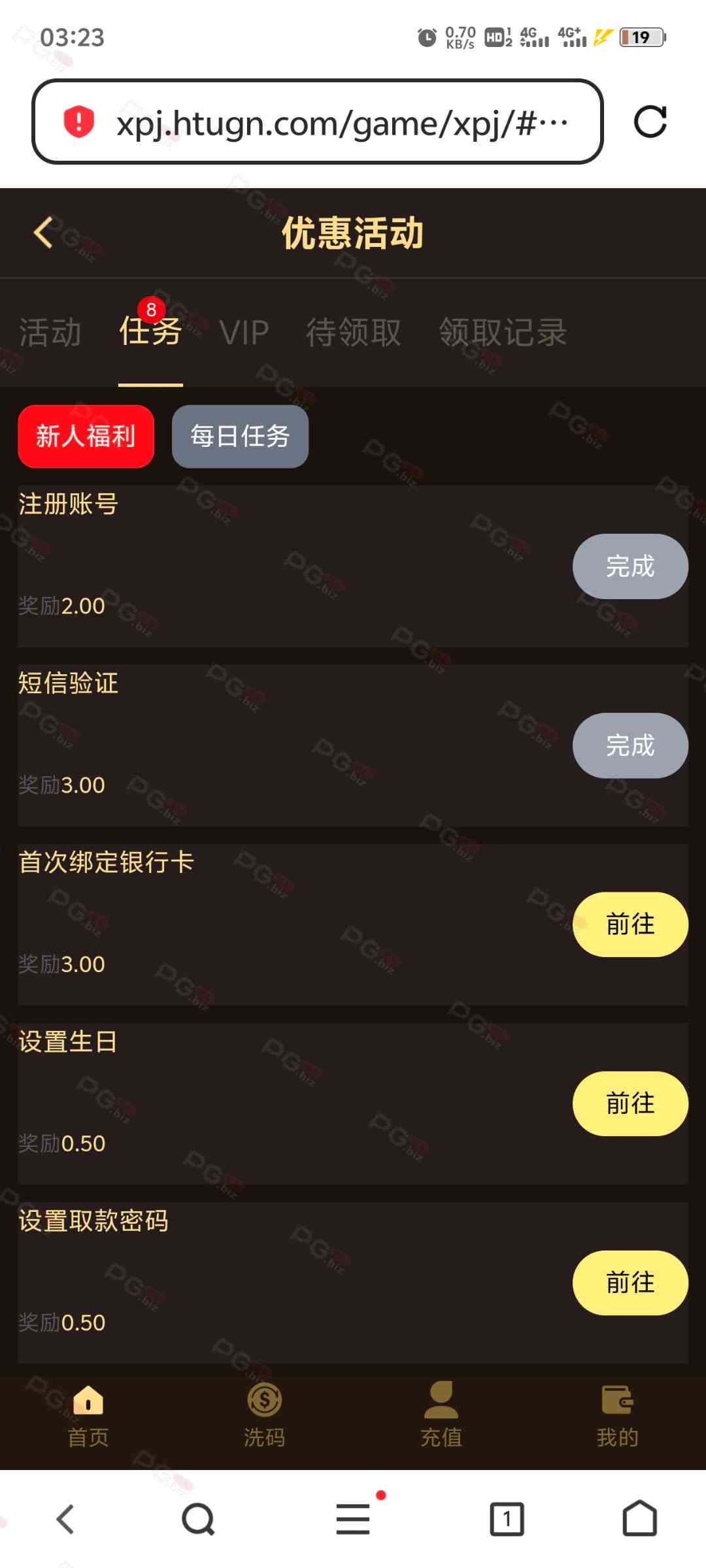Switch to the 洗码 bottom tab

coord(265,1414)
